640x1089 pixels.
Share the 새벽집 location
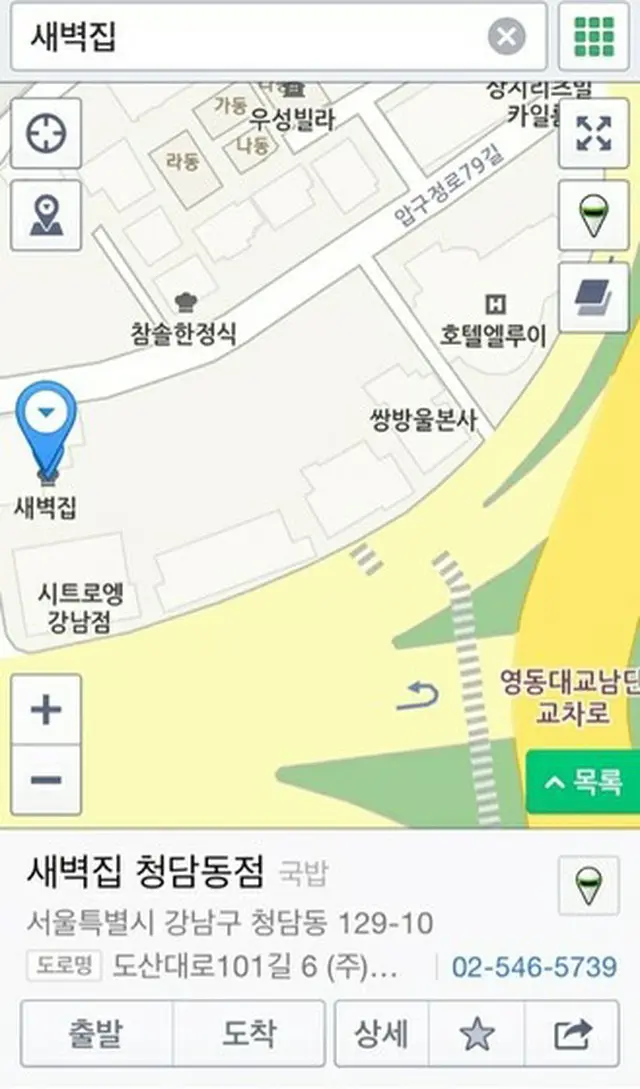pos(572,1035)
